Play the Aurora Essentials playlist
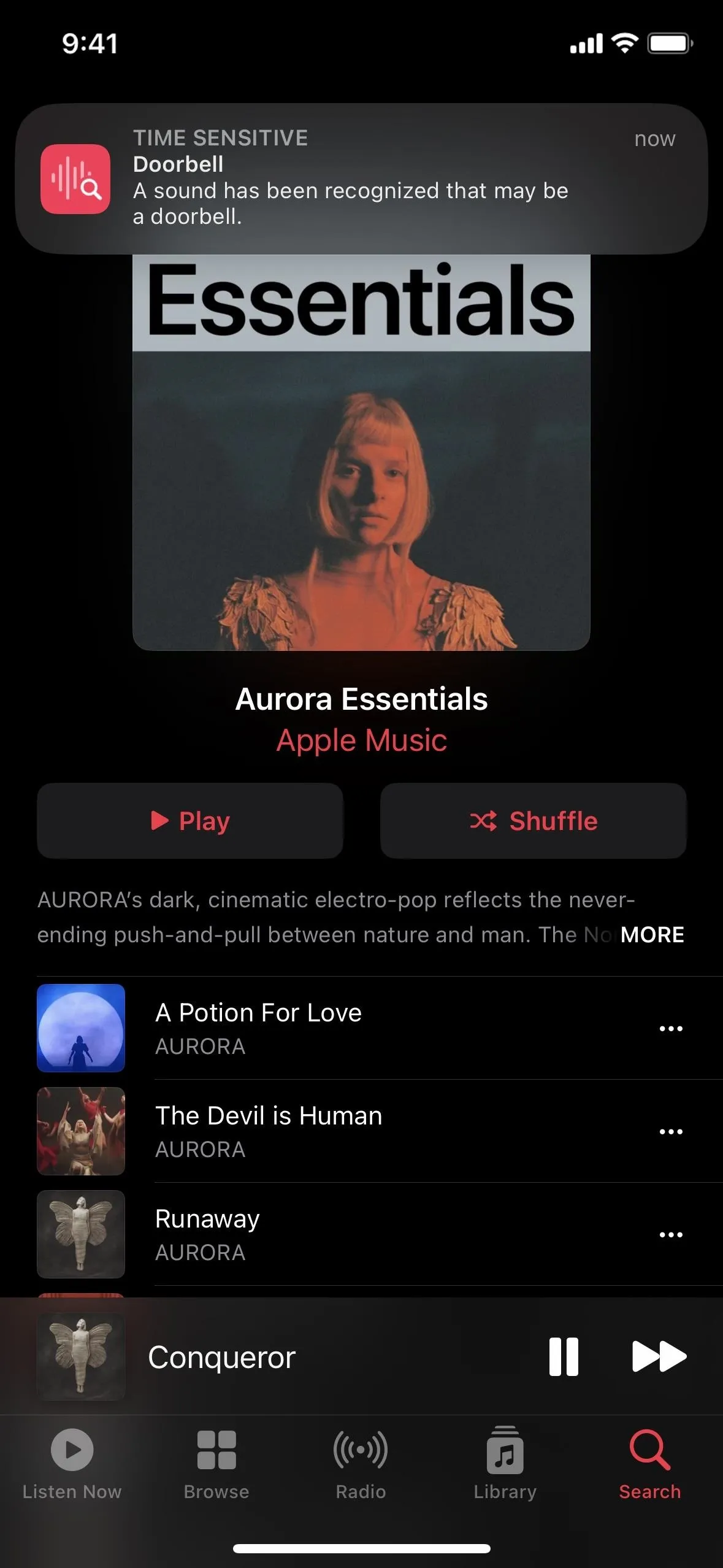The width and height of the screenshot is (723, 1568). pyautogui.click(x=189, y=820)
